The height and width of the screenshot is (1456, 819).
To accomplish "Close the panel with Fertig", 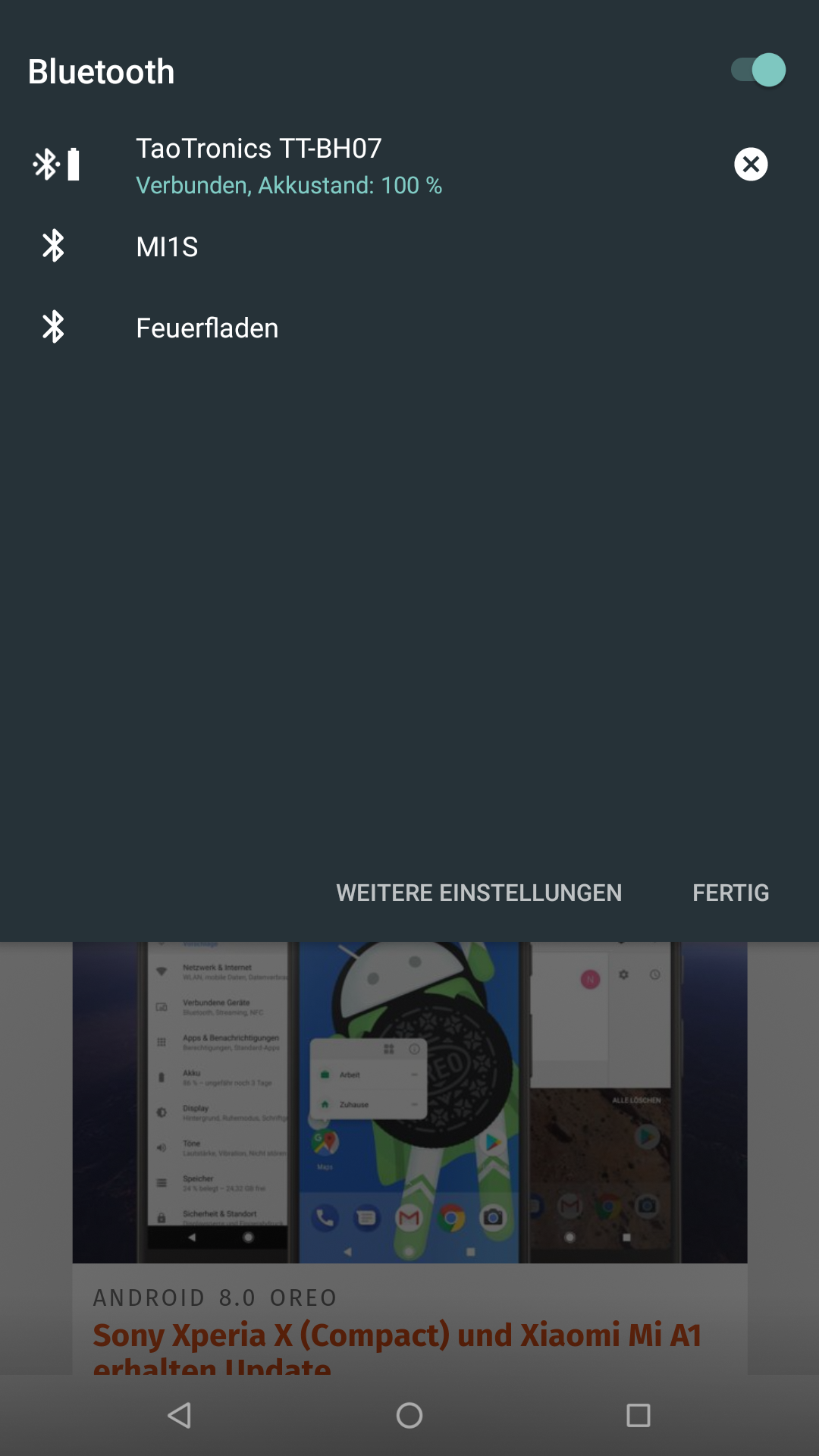I will (x=730, y=893).
